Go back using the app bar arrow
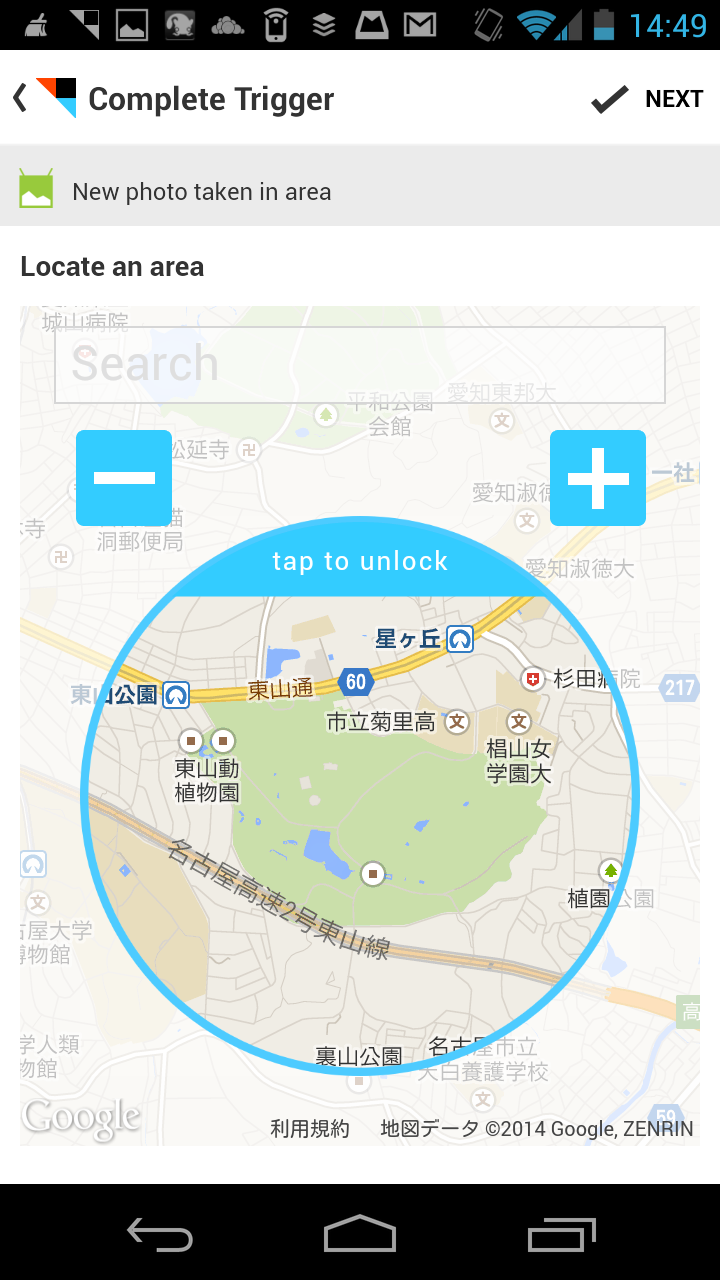 20,98
